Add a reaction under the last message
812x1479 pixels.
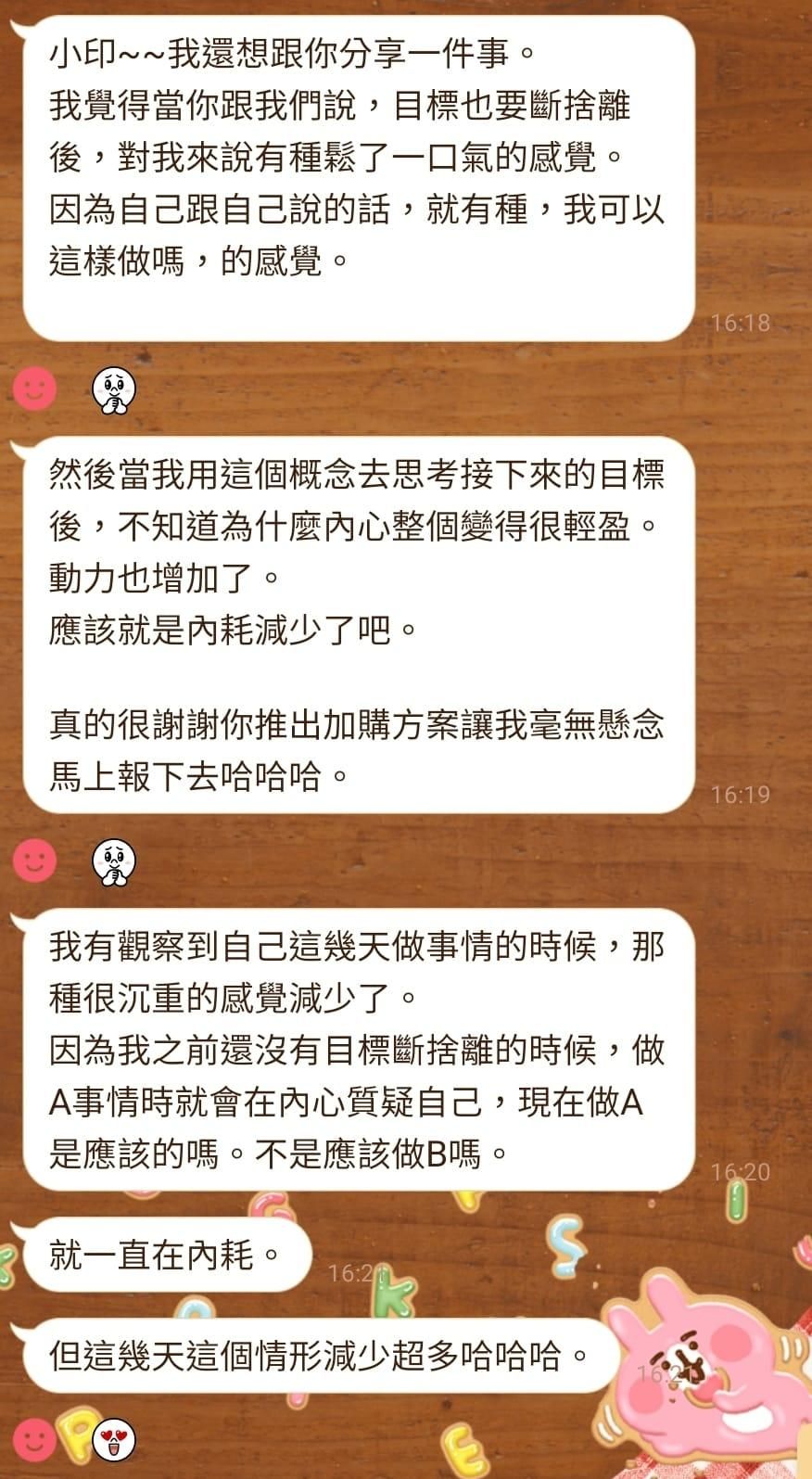click(35, 1440)
